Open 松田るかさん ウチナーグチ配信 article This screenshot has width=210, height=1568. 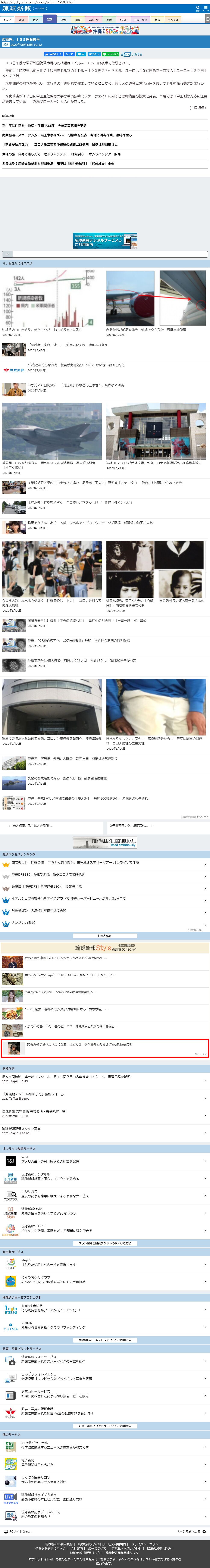pos(91,522)
